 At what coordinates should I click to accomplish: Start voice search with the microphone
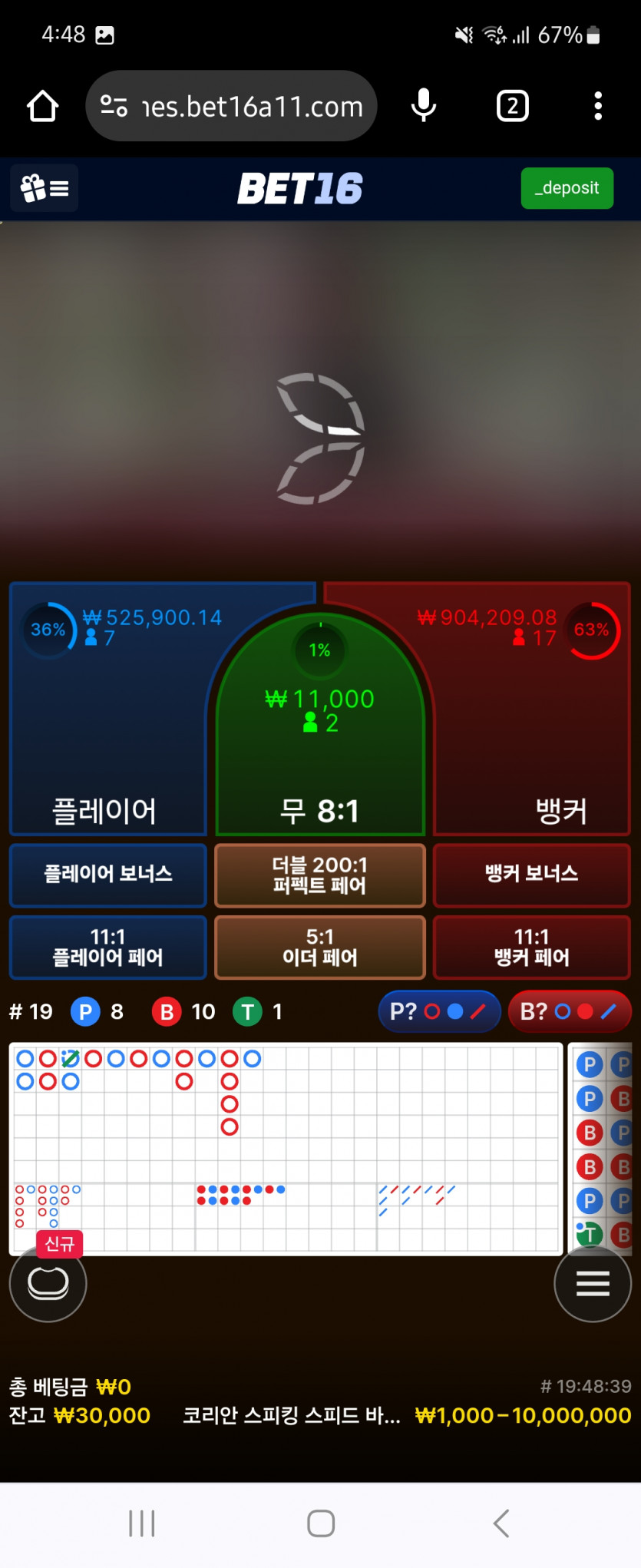[x=423, y=106]
